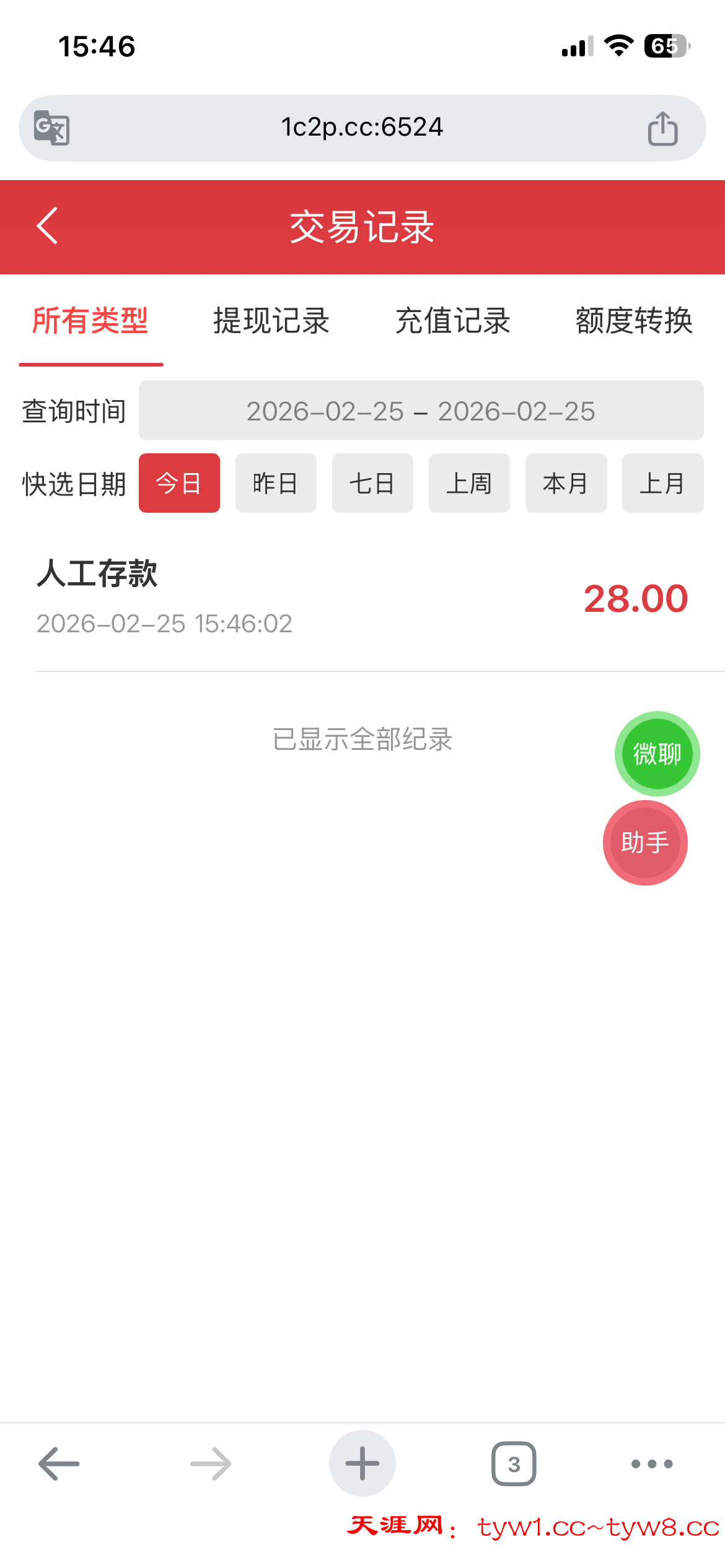Viewport: 725px width, 1568px height.
Task: Switch to the 提现记录 tab
Action: coord(271,321)
